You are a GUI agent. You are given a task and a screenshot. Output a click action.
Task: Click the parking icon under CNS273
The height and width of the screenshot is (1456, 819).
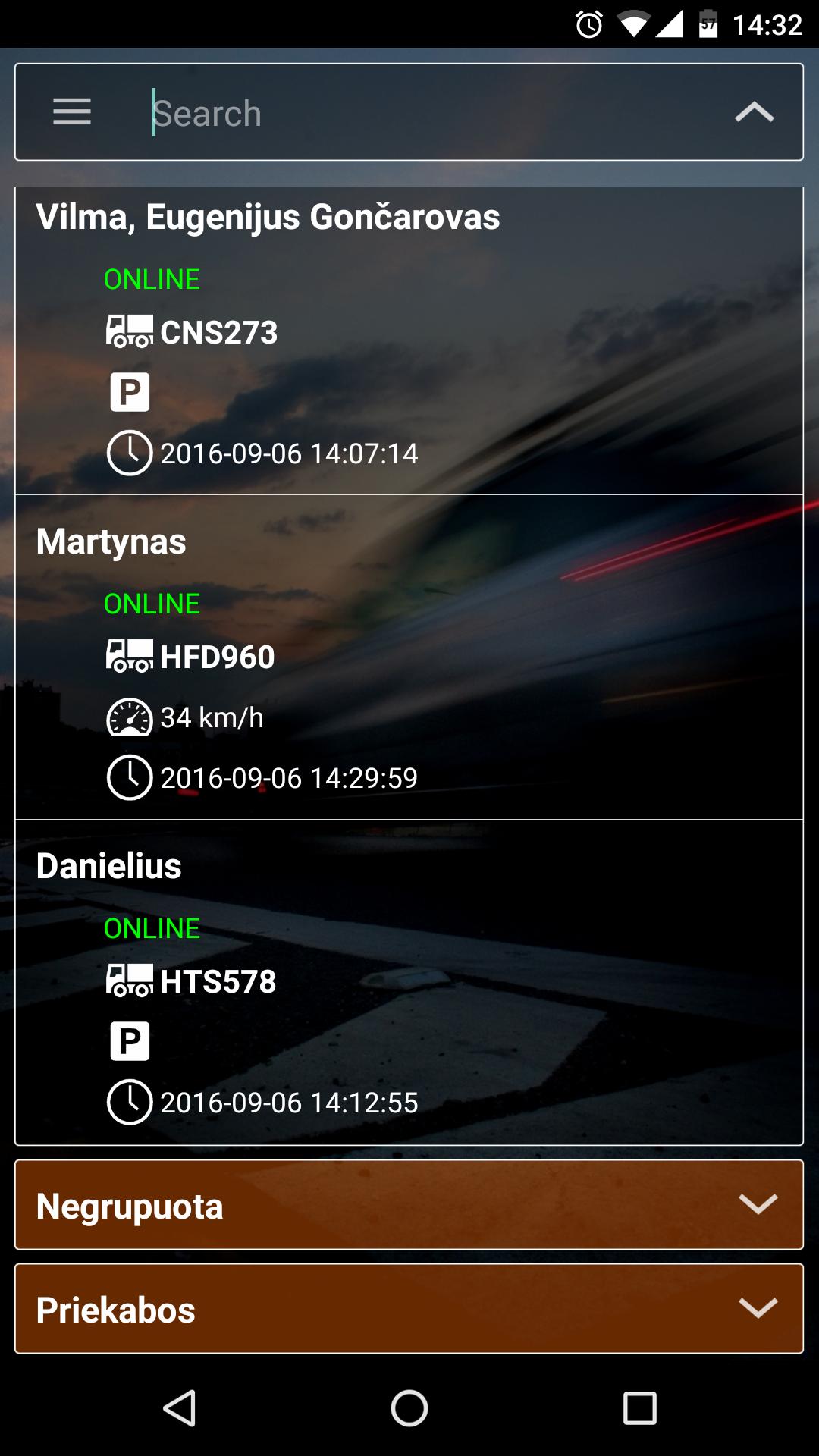point(130,393)
